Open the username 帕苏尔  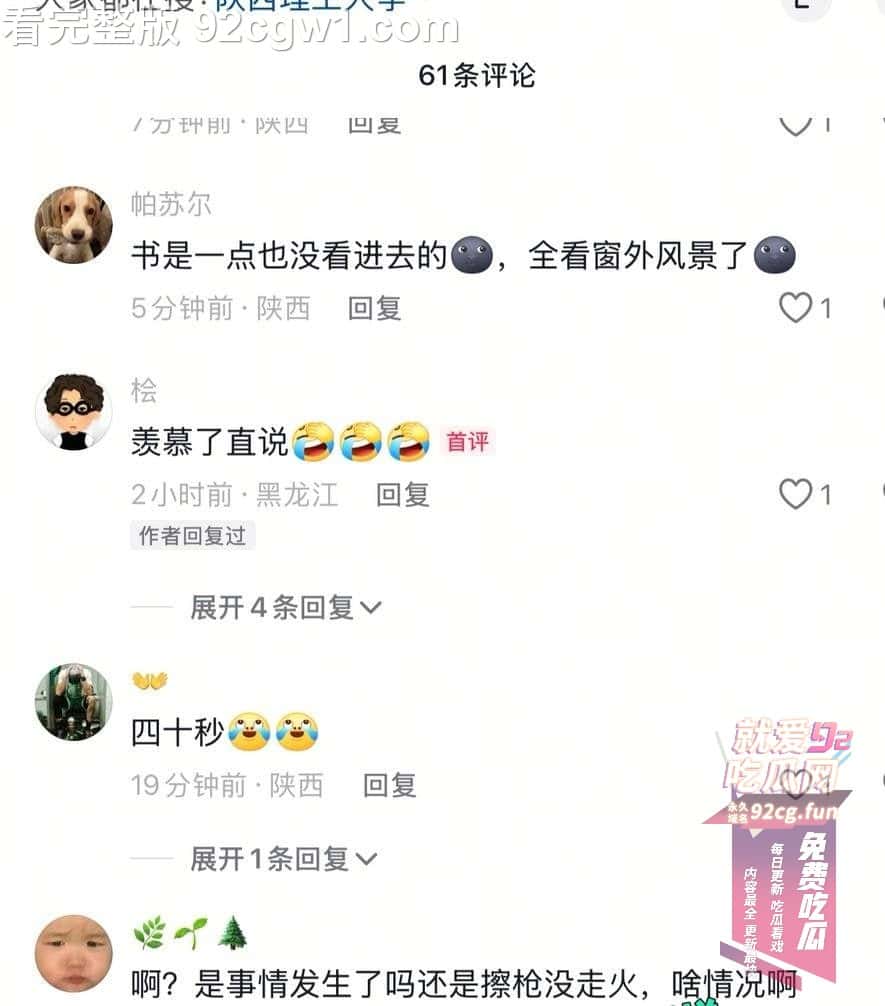(171, 204)
